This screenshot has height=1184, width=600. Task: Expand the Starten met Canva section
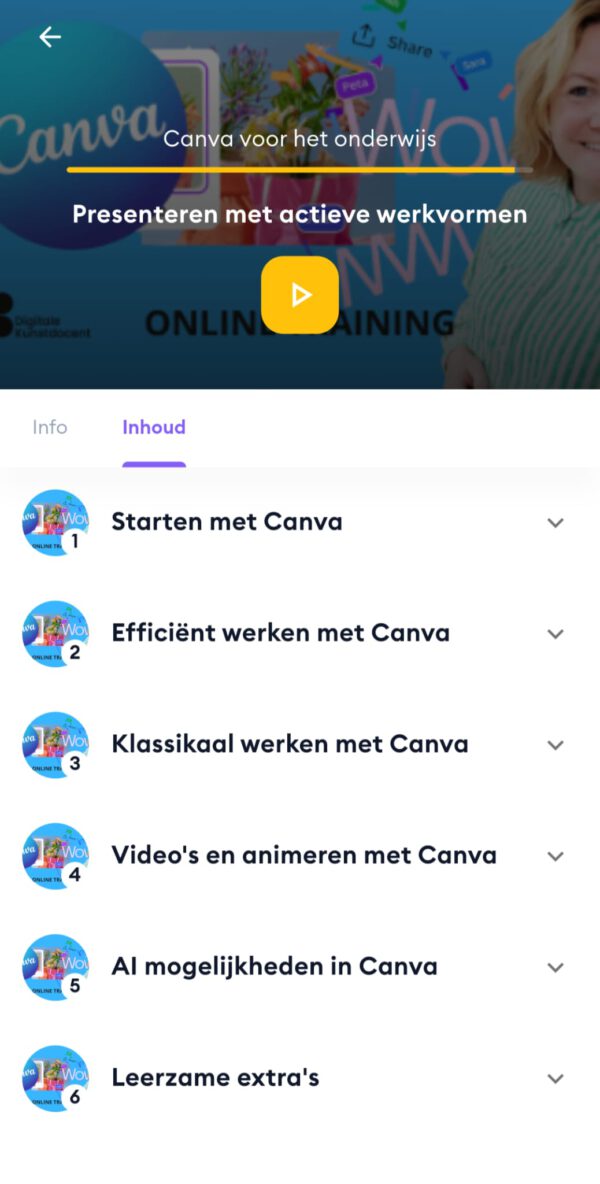[x=555, y=522]
